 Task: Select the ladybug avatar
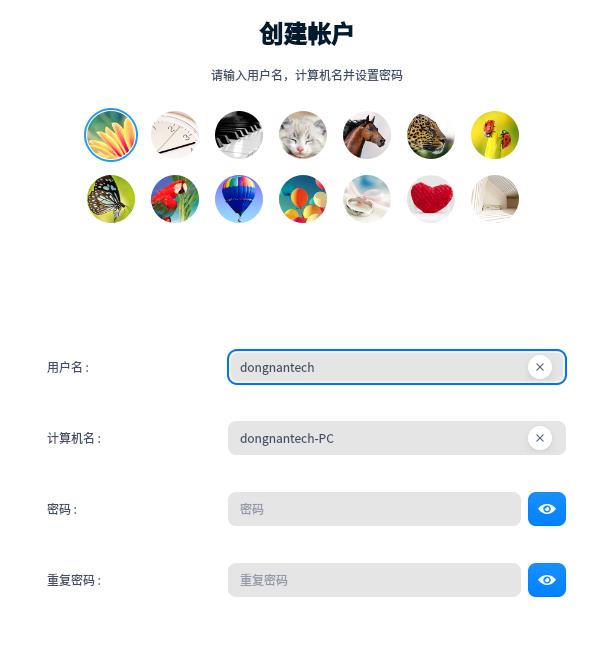(495, 135)
